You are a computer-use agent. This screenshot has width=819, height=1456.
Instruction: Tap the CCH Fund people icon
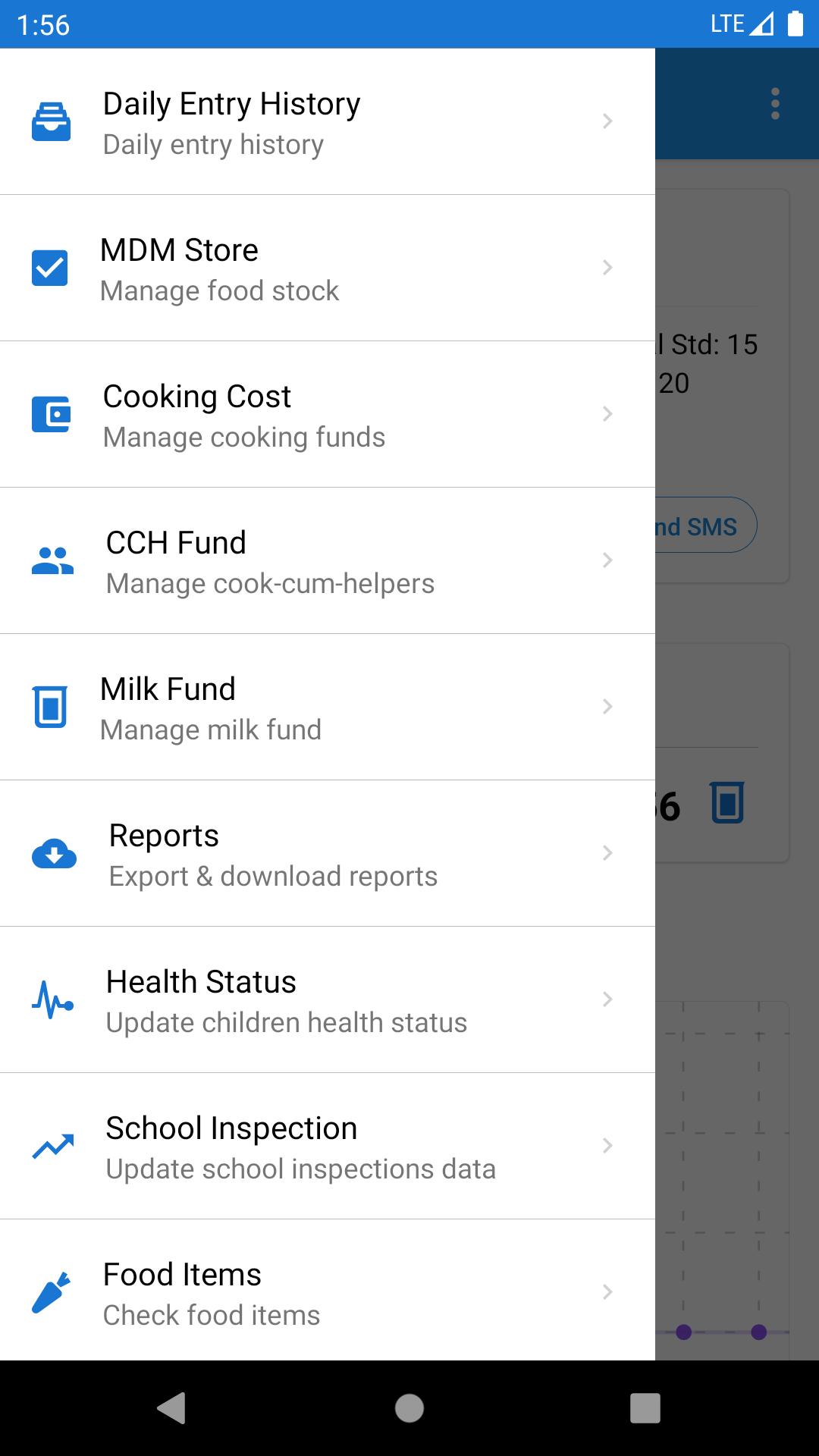coord(50,560)
